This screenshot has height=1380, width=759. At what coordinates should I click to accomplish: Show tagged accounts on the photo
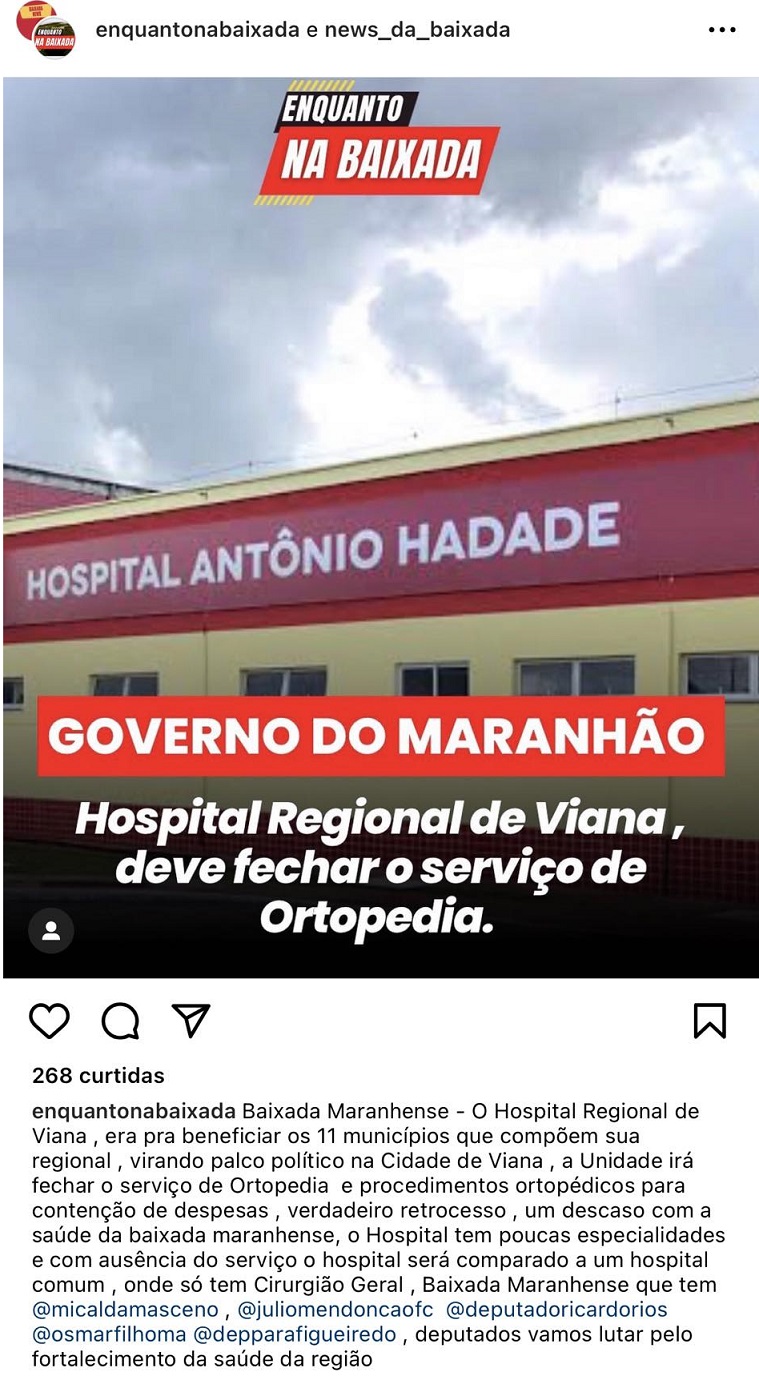coord(51,931)
